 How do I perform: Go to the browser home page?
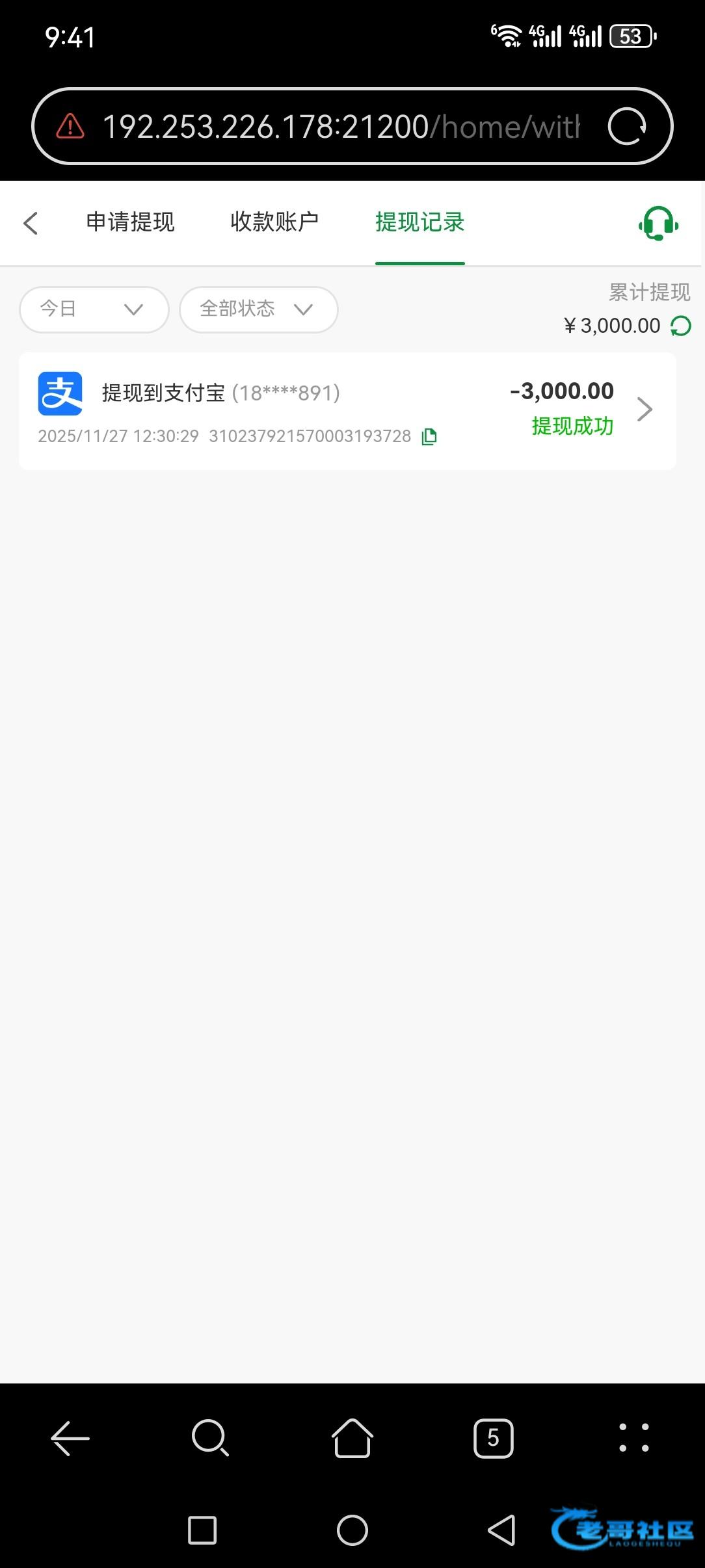tap(352, 1437)
